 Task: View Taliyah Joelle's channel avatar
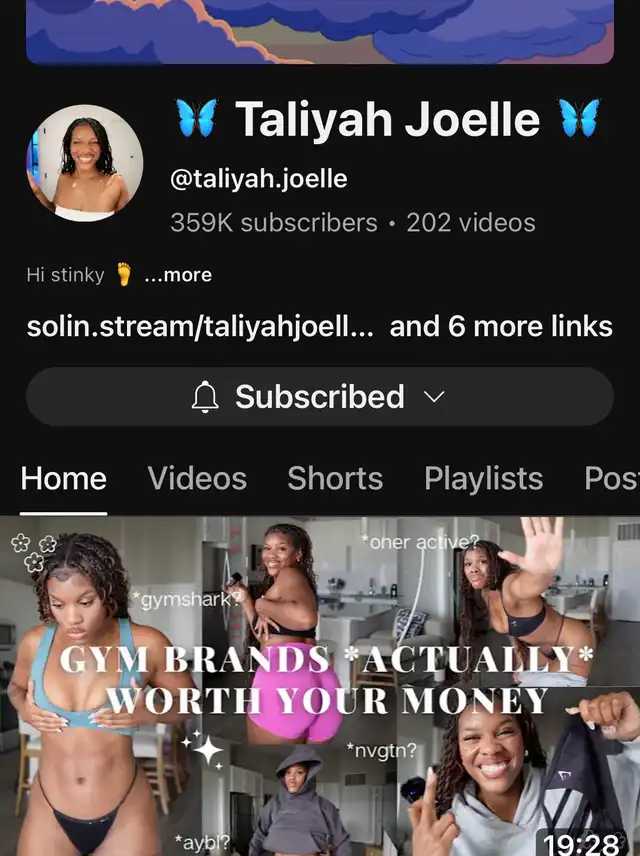[x=84, y=162]
